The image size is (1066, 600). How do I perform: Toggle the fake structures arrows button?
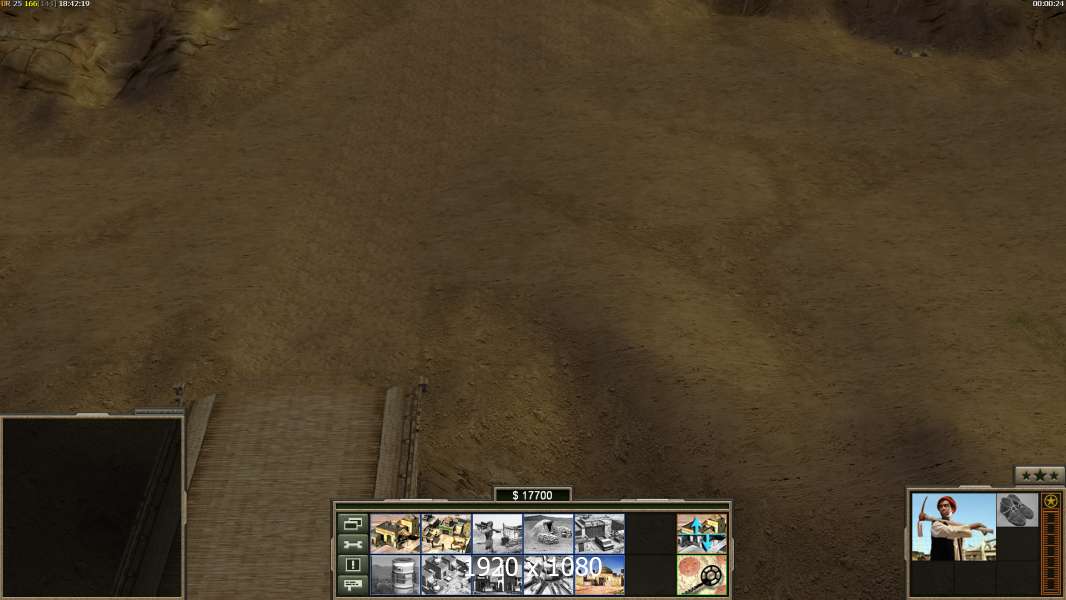pyautogui.click(x=701, y=534)
